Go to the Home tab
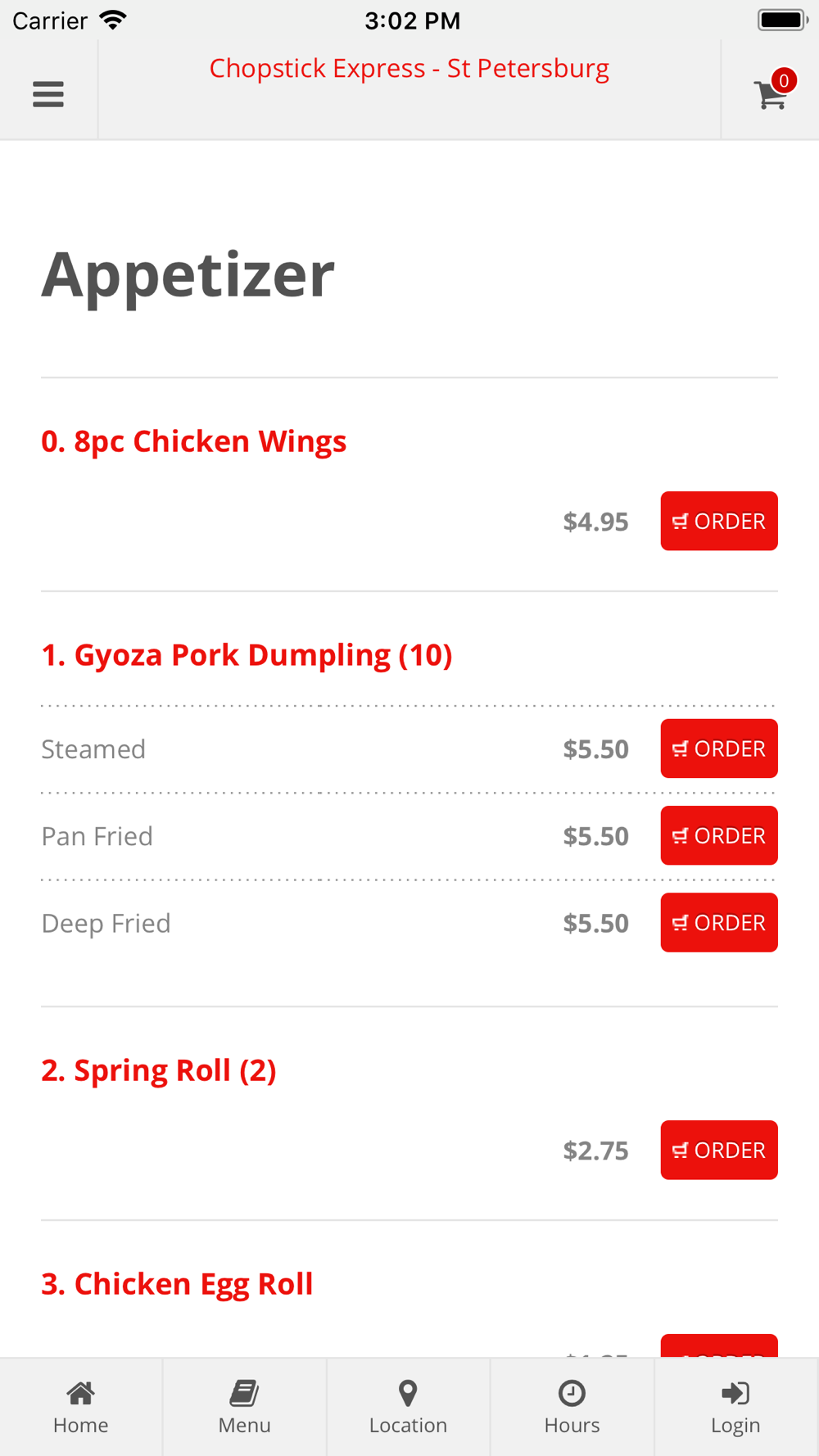 (81, 1408)
